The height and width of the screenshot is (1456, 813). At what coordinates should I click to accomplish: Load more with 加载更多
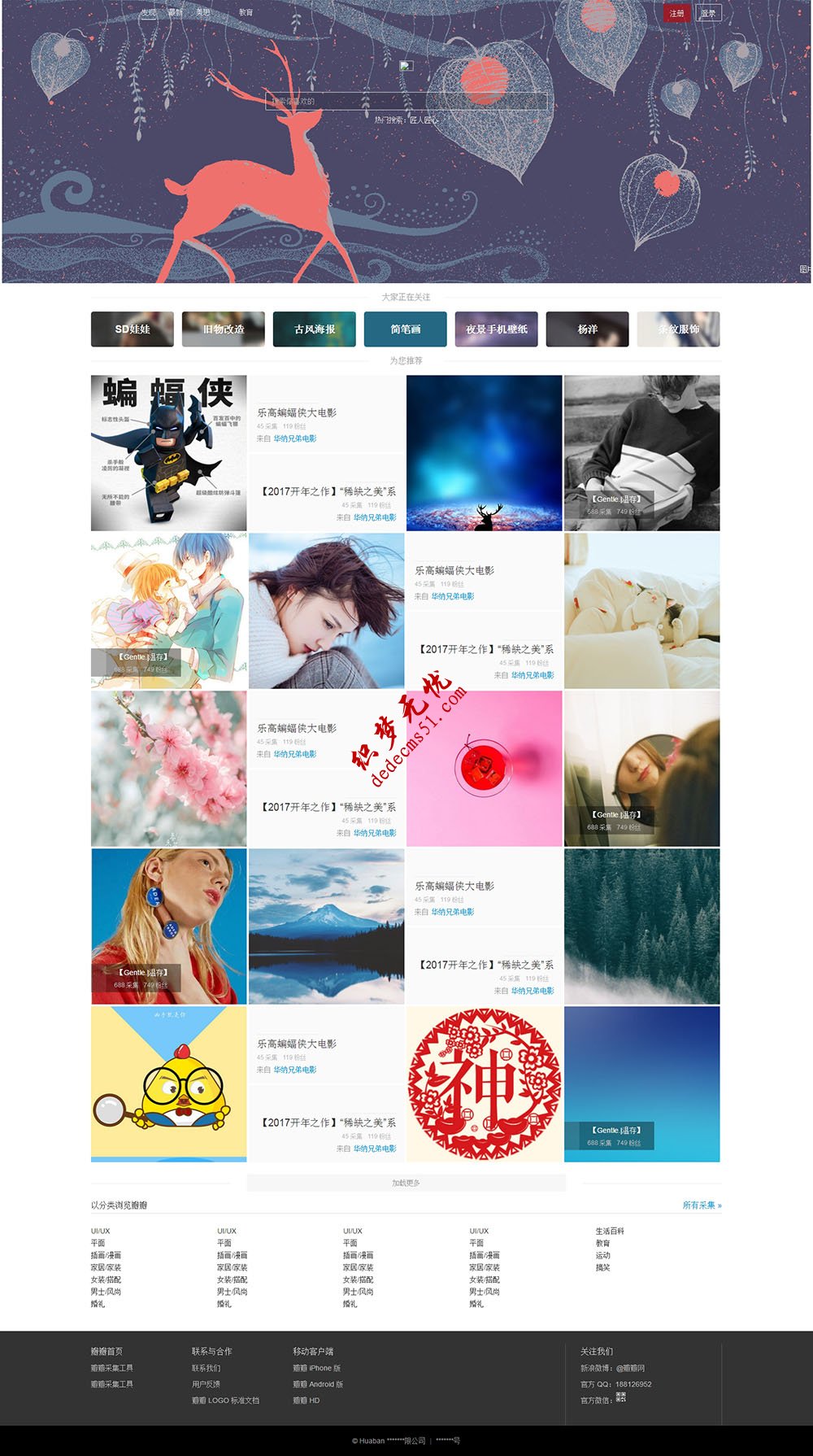[x=406, y=1183]
